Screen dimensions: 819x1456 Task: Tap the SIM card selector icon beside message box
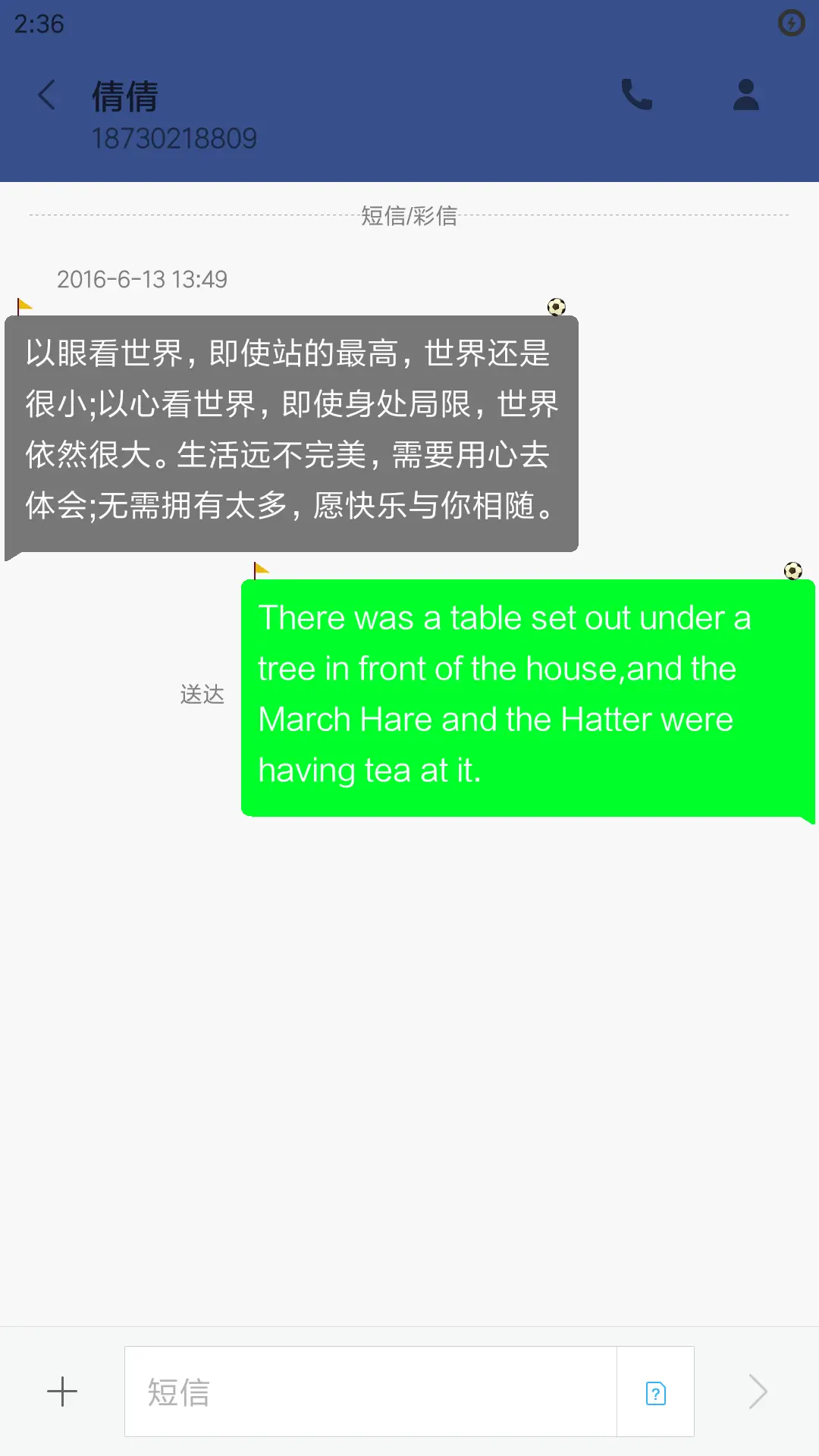[654, 1392]
